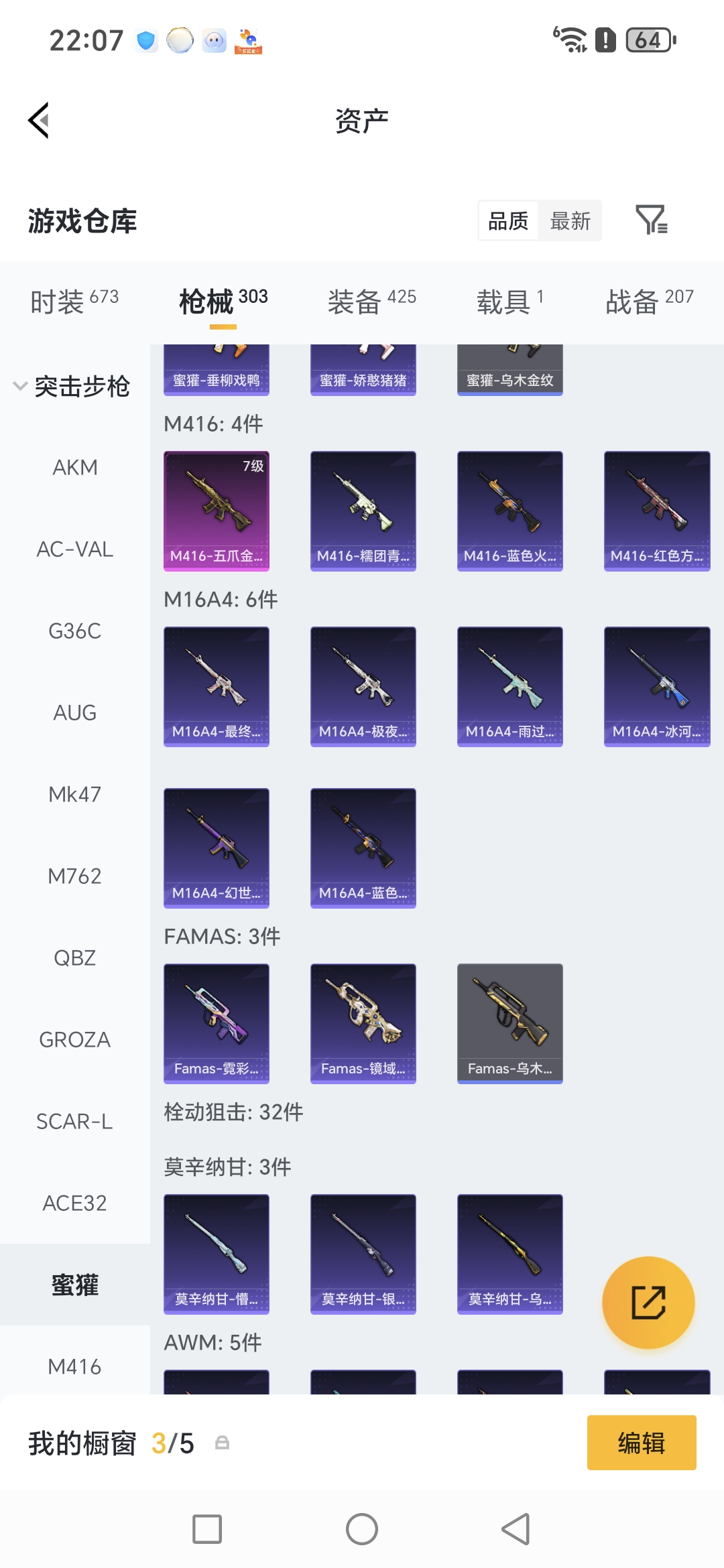Switch to the 战备 tab
Image resolution: width=724 pixels, height=1568 pixels.
(650, 302)
